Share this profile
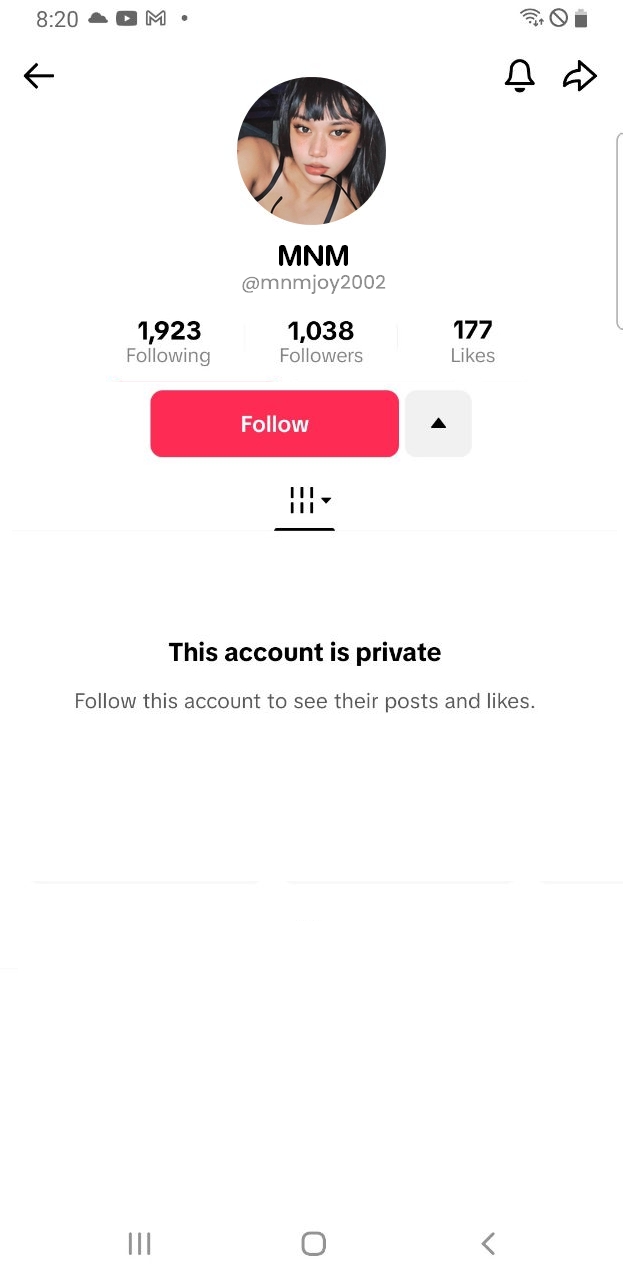This screenshot has width=623, height=1280. (x=580, y=76)
